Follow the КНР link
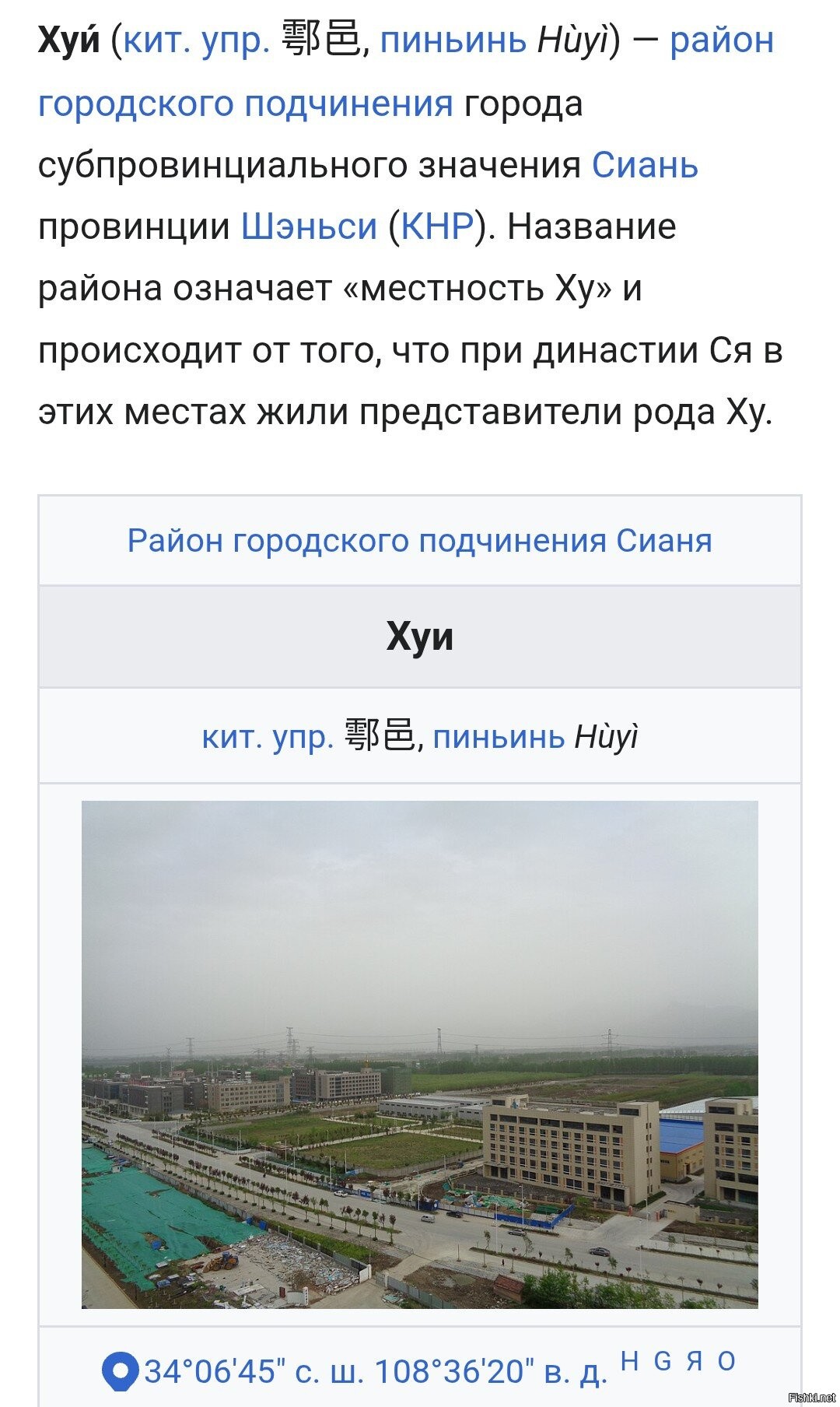 point(437,226)
